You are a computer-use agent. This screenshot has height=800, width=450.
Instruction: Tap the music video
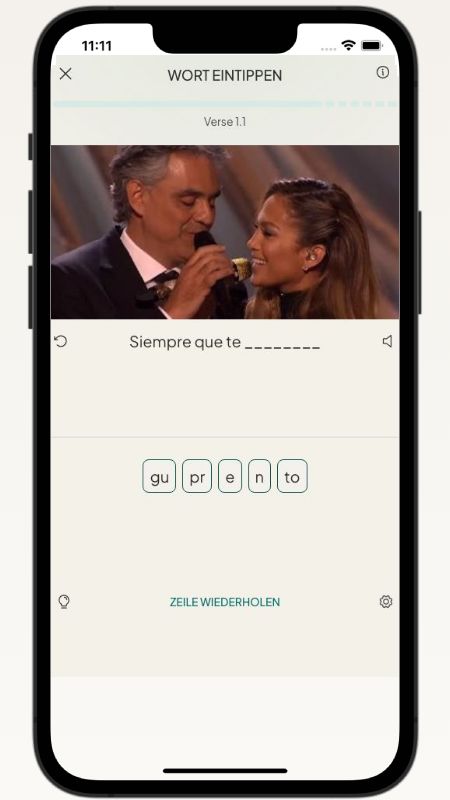pos(225,232)
